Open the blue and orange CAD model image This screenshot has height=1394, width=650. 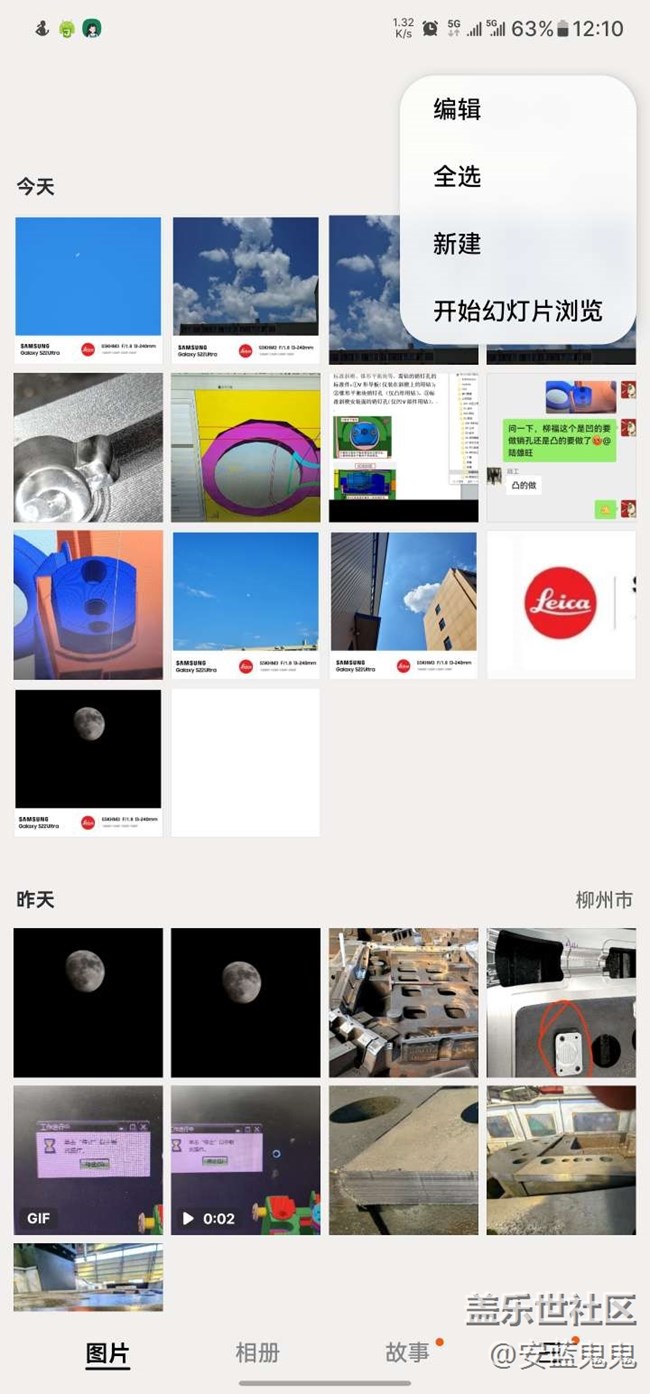pos(88,605)
